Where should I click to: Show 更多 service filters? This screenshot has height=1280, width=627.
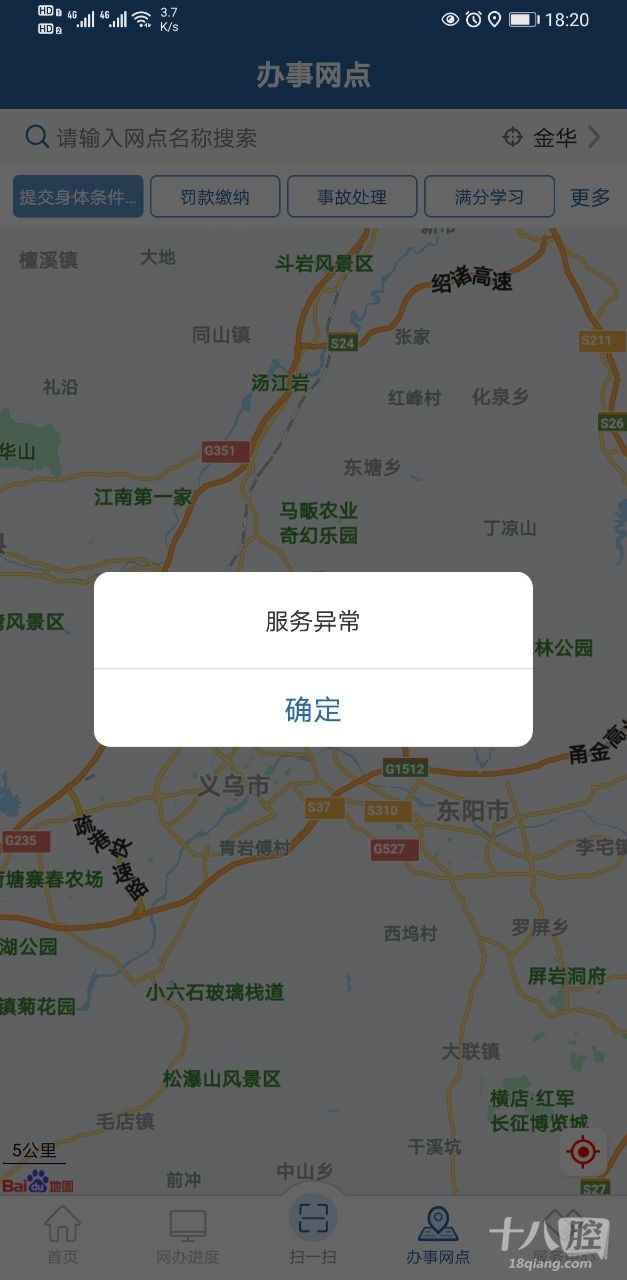[590, 197]
